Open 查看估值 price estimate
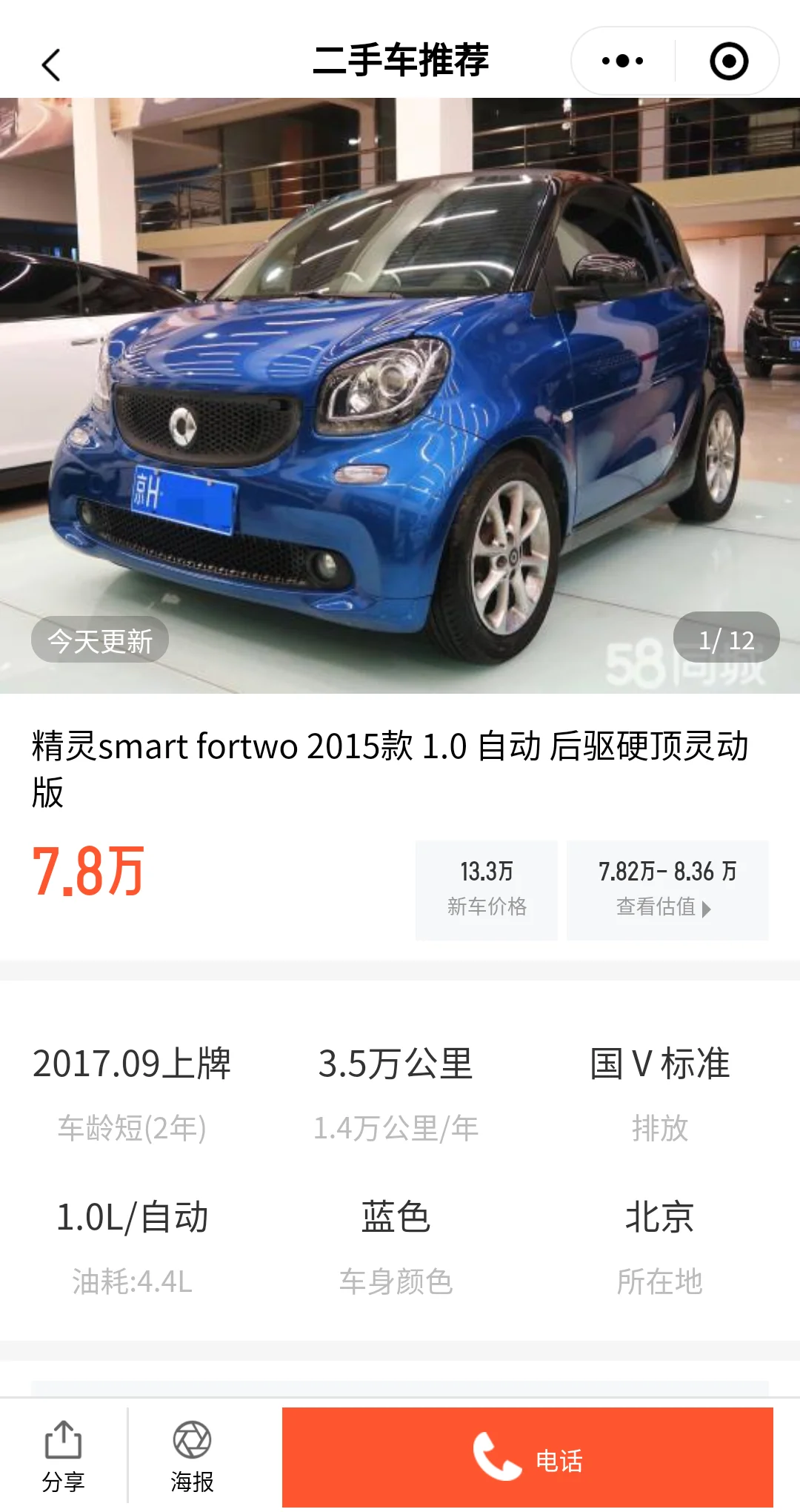This screenshot has height=1512, width=800. 667,890
